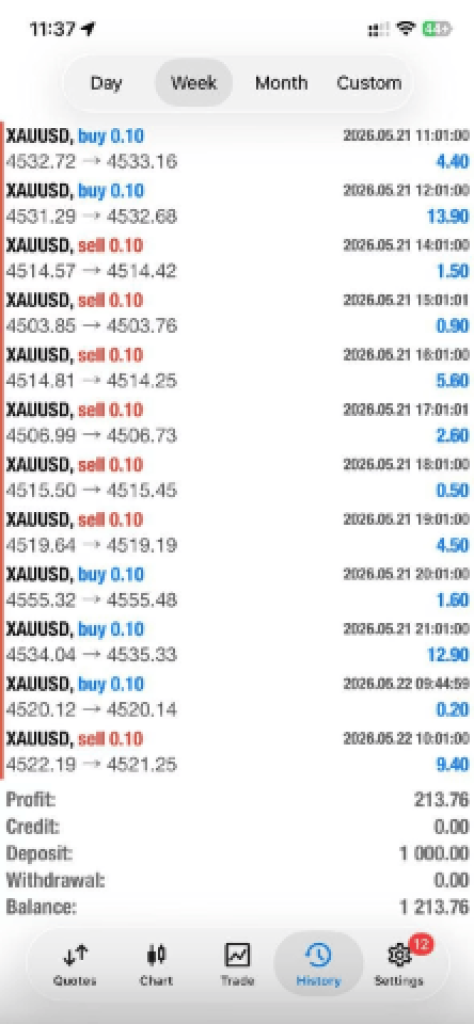Open the XAUUSD buy trade with 13.90 profit
This screenshot has width=474, height=1024.
(x=237, y=204)
